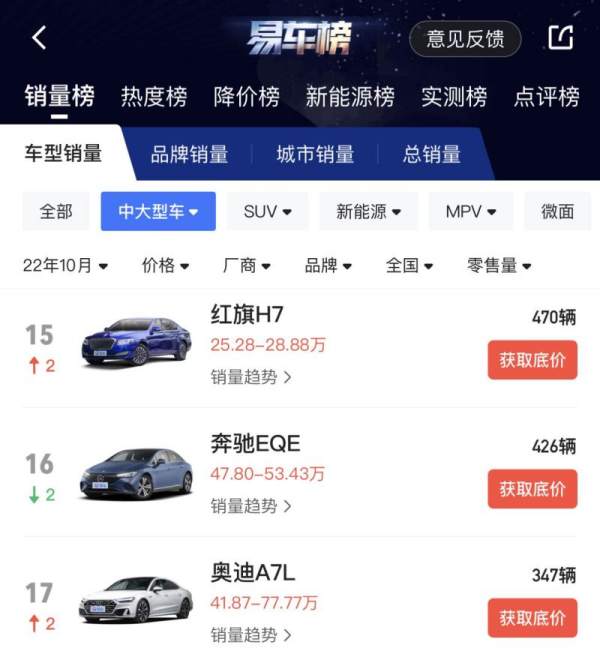Open the 新能源榜 tab
600x654 pixels.
350,97
